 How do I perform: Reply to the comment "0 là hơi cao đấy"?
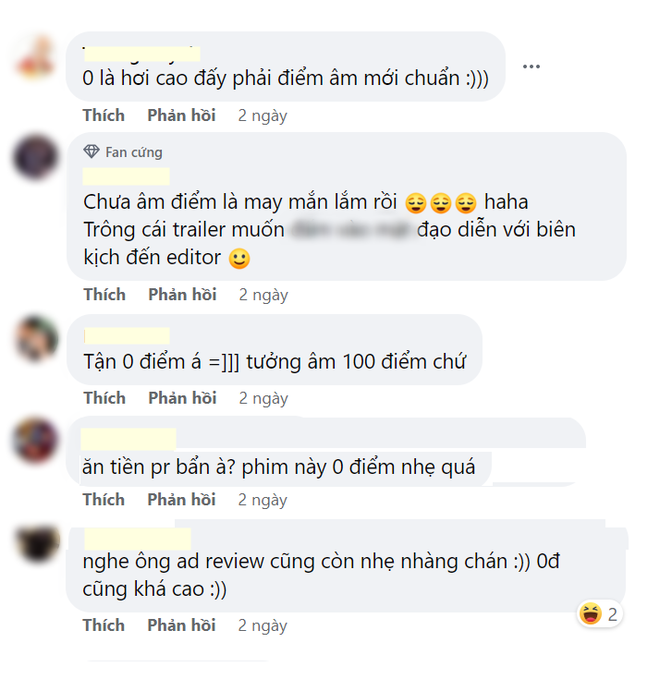pyautogui.click(x=182, y=115)
